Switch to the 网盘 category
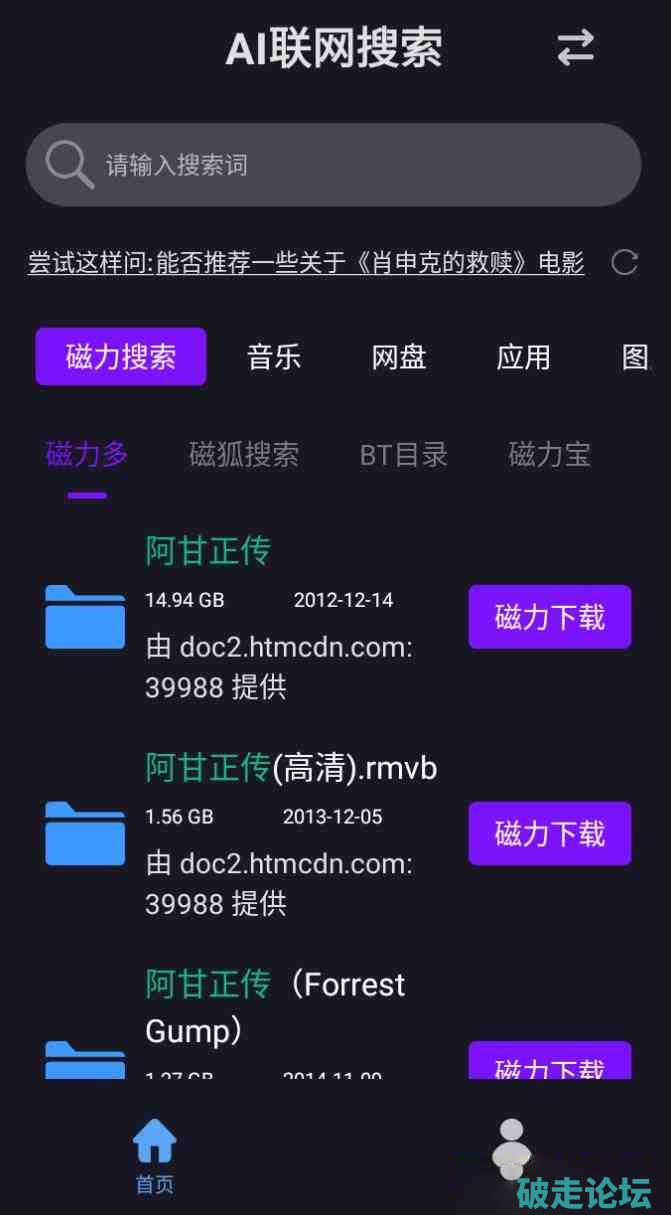 pos(399,357)
